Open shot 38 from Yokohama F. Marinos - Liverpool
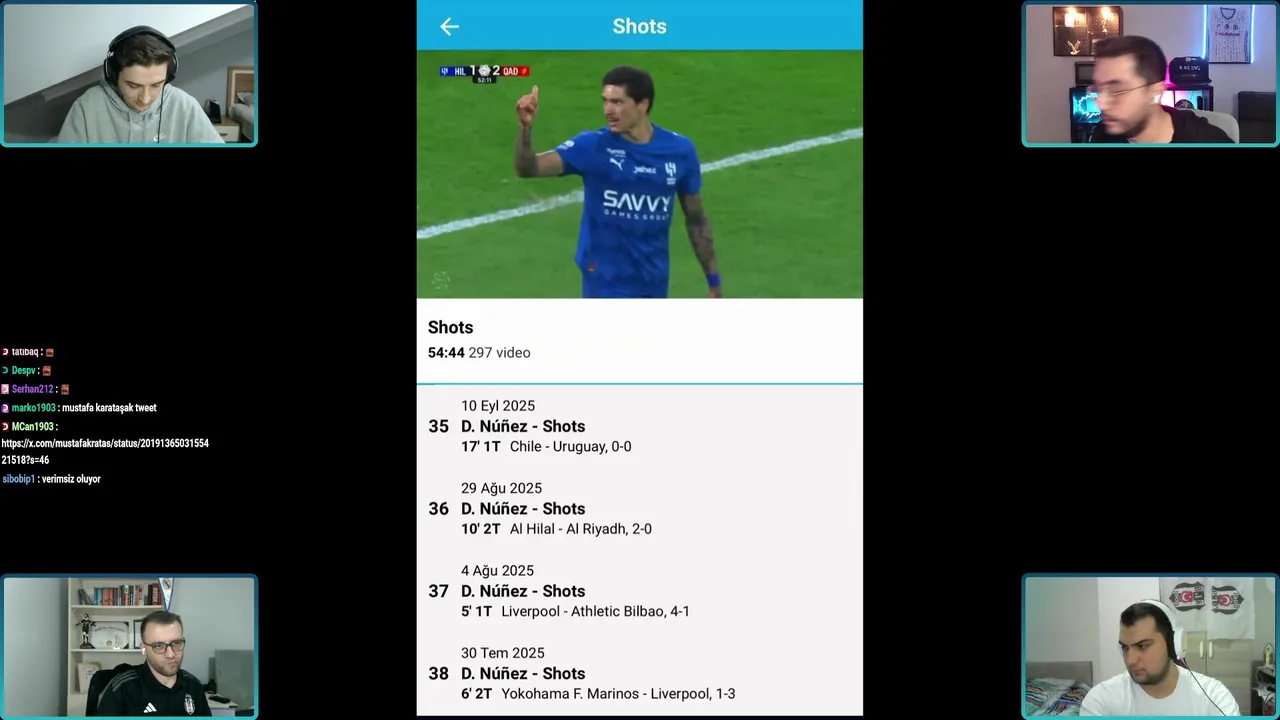1280x720 pixels. (639, 673)
